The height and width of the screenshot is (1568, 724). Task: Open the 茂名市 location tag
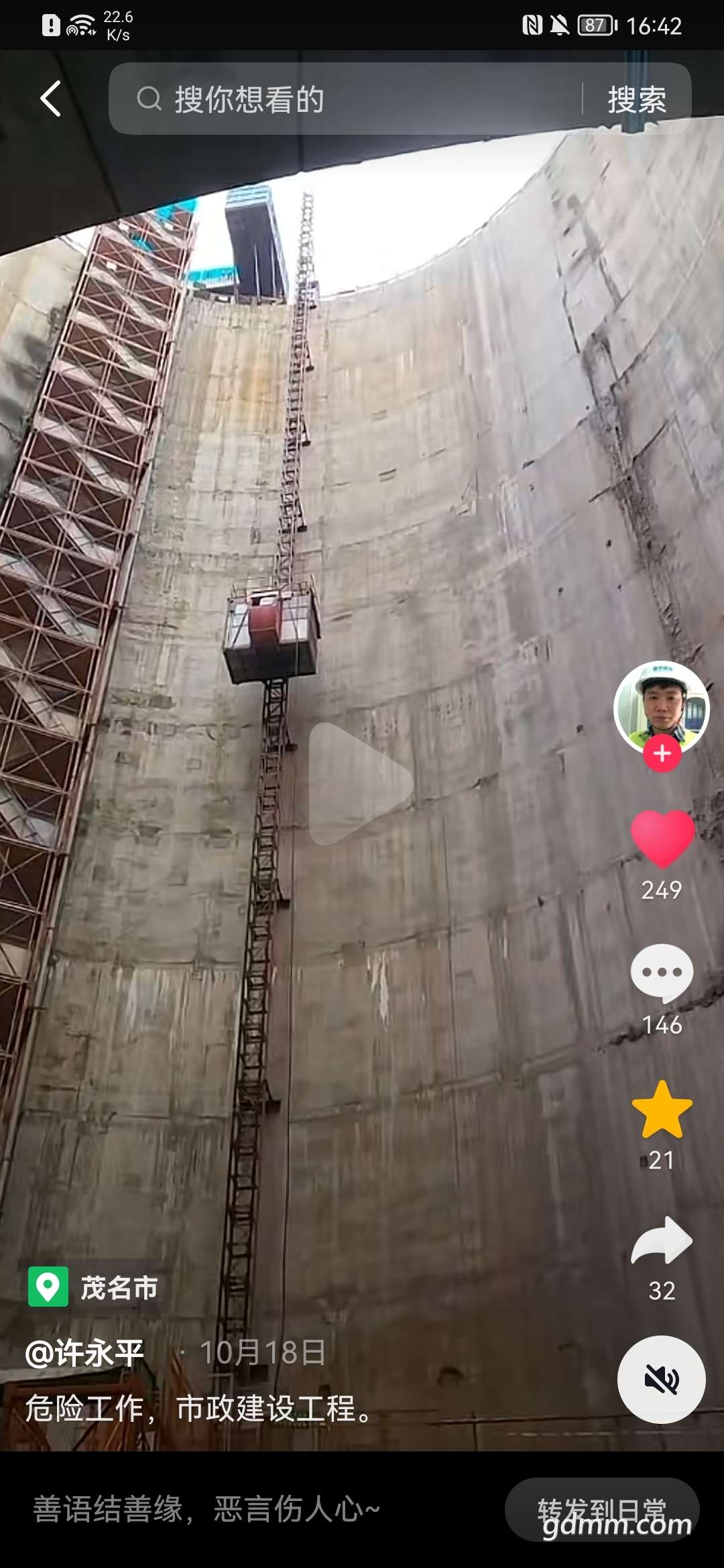pos(94,1287)
